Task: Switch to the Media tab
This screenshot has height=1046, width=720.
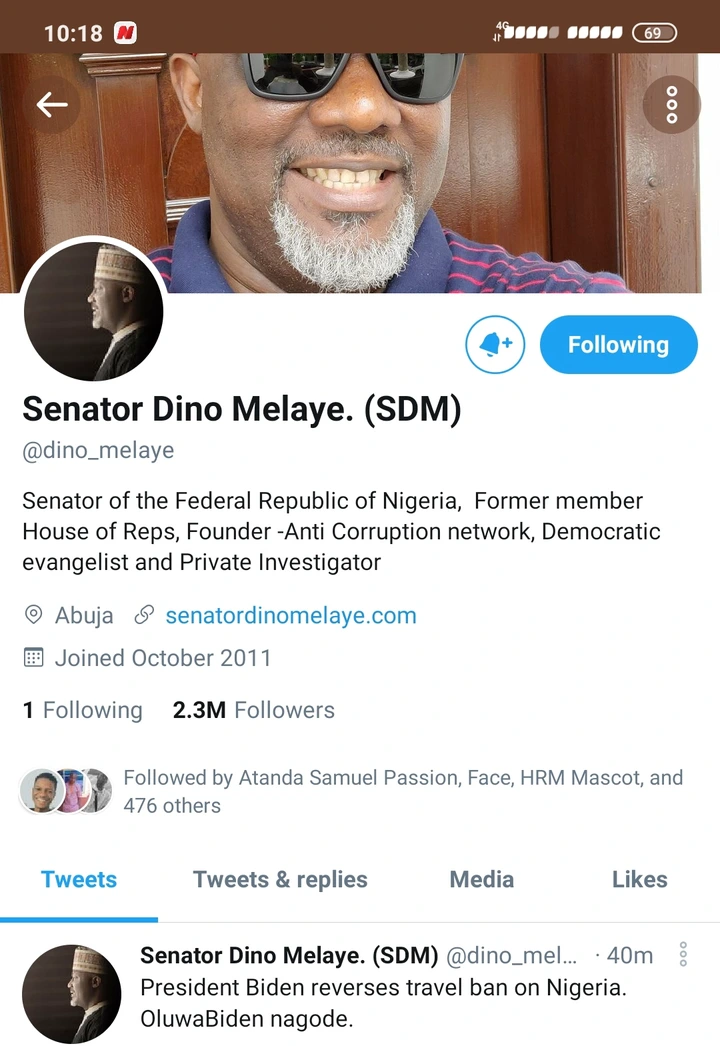Action: pyautogui.click(x=481, y=880)
